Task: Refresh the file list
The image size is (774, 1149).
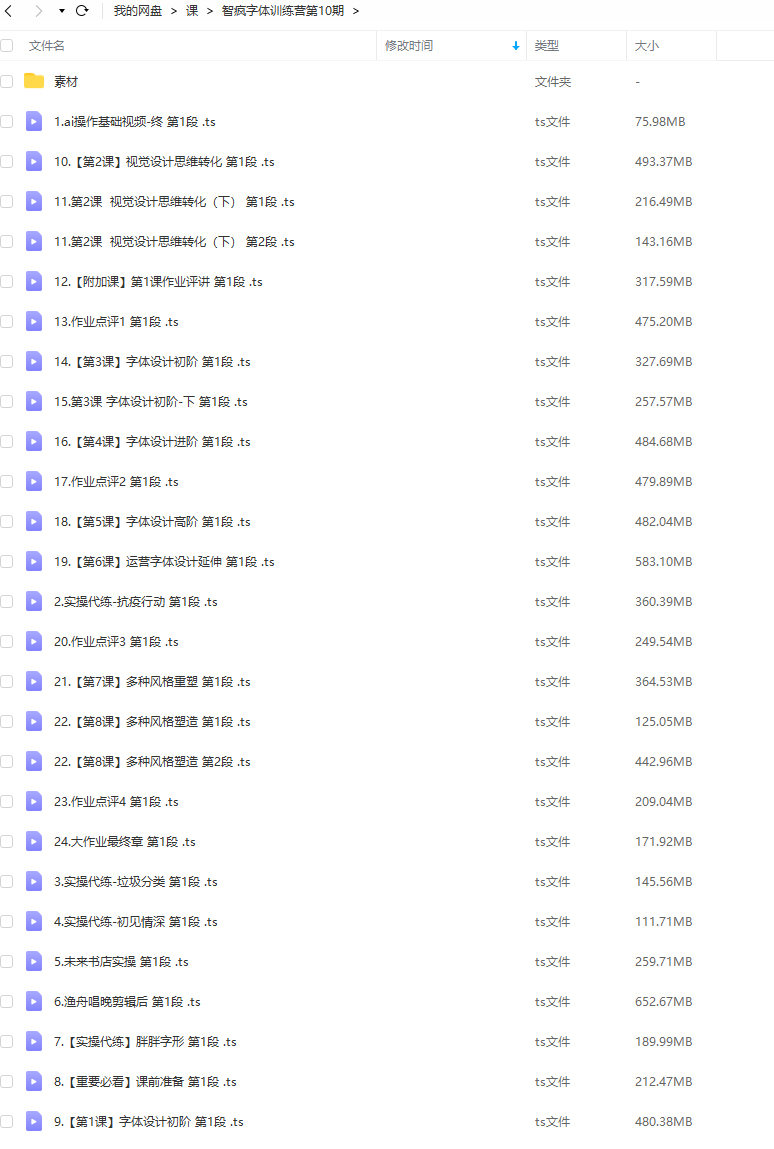Action: [82, 11]
